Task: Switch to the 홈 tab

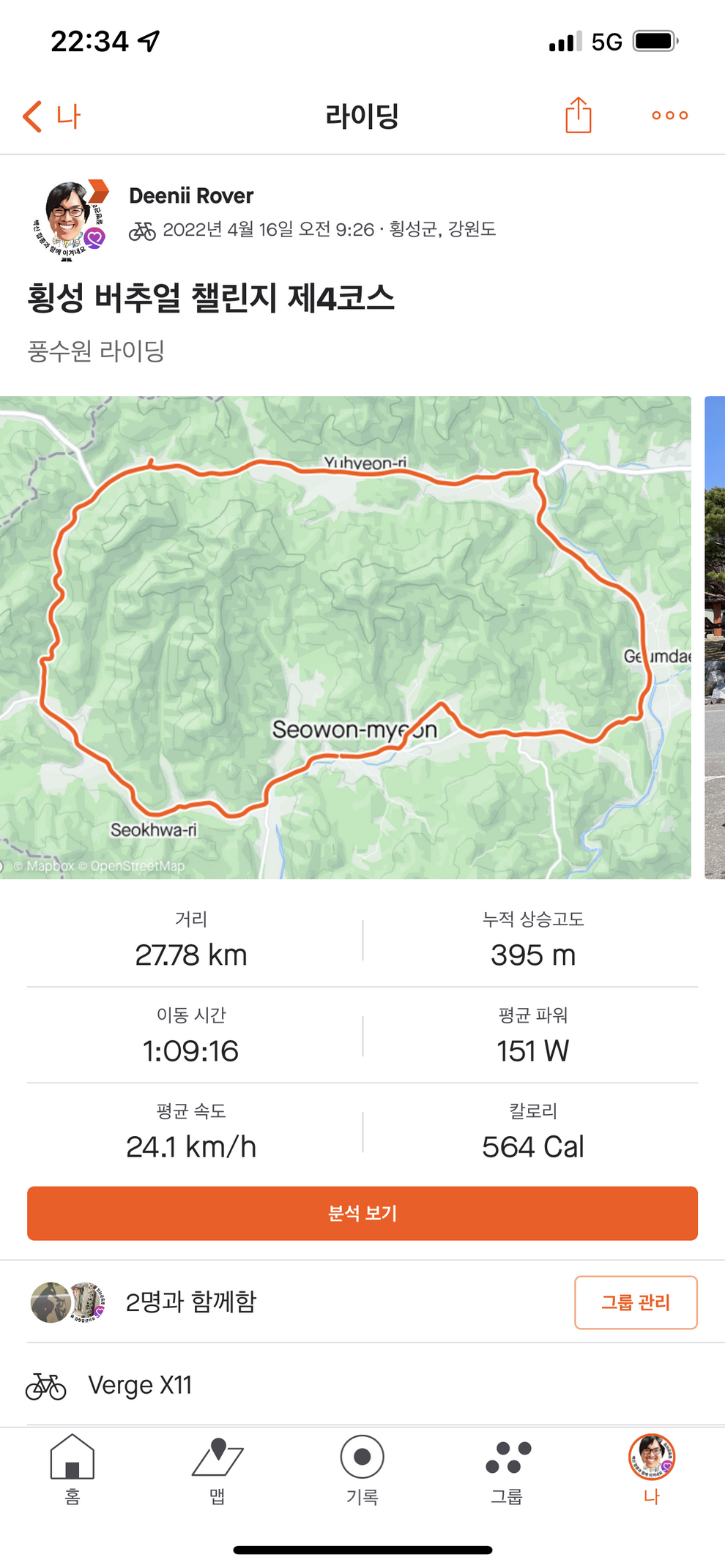Action: (x=72, y=1468)
